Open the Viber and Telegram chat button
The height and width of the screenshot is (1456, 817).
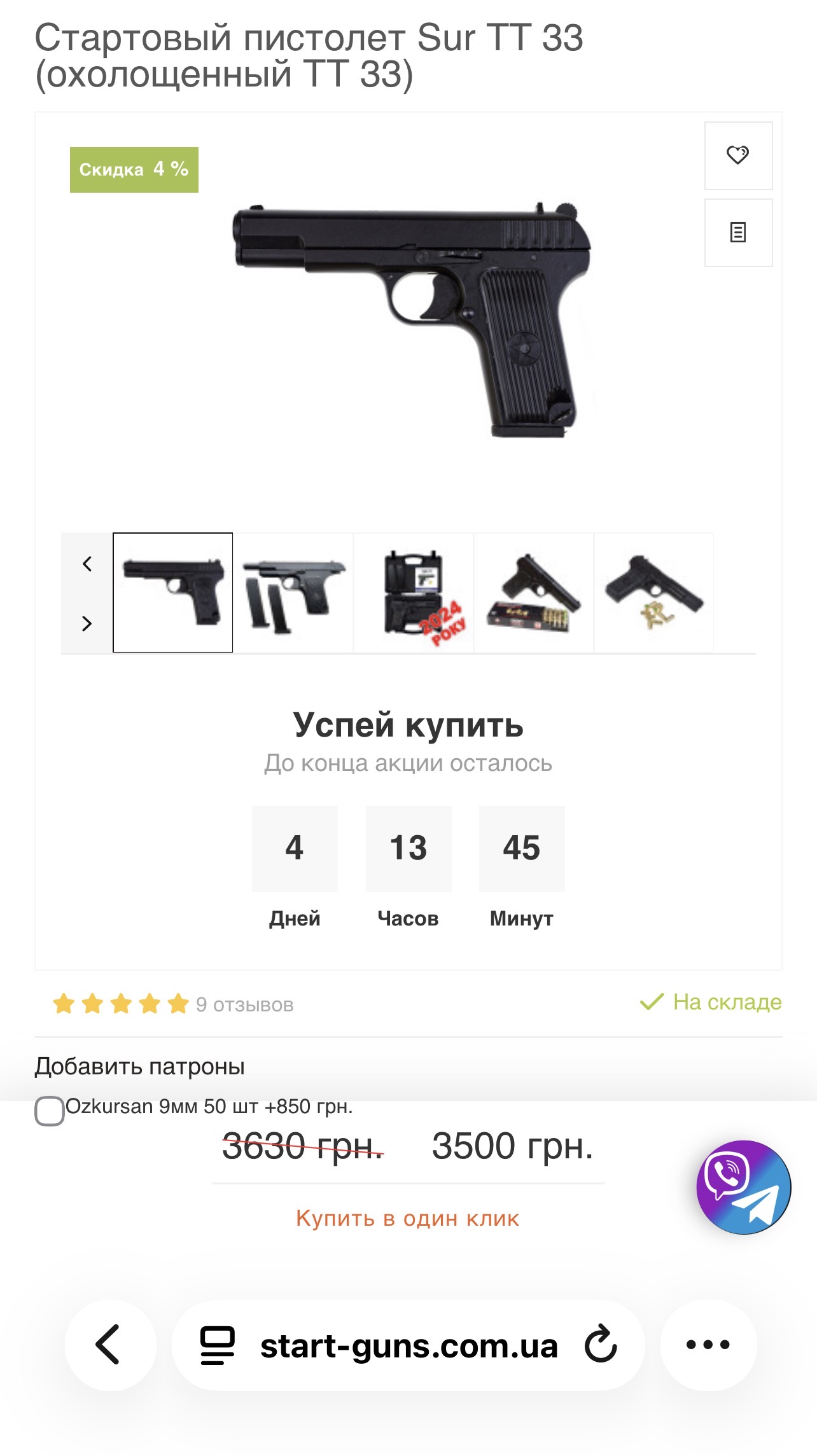tap(743, 1187)
